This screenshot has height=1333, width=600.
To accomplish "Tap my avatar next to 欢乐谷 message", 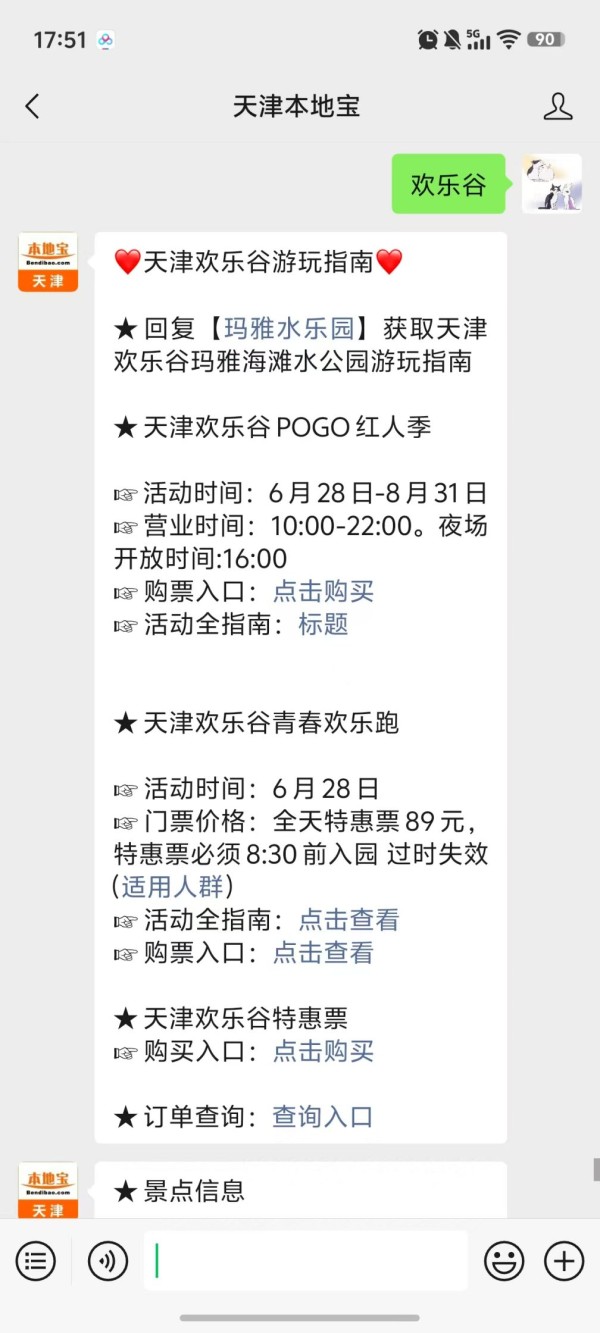I will pos(552,184).
